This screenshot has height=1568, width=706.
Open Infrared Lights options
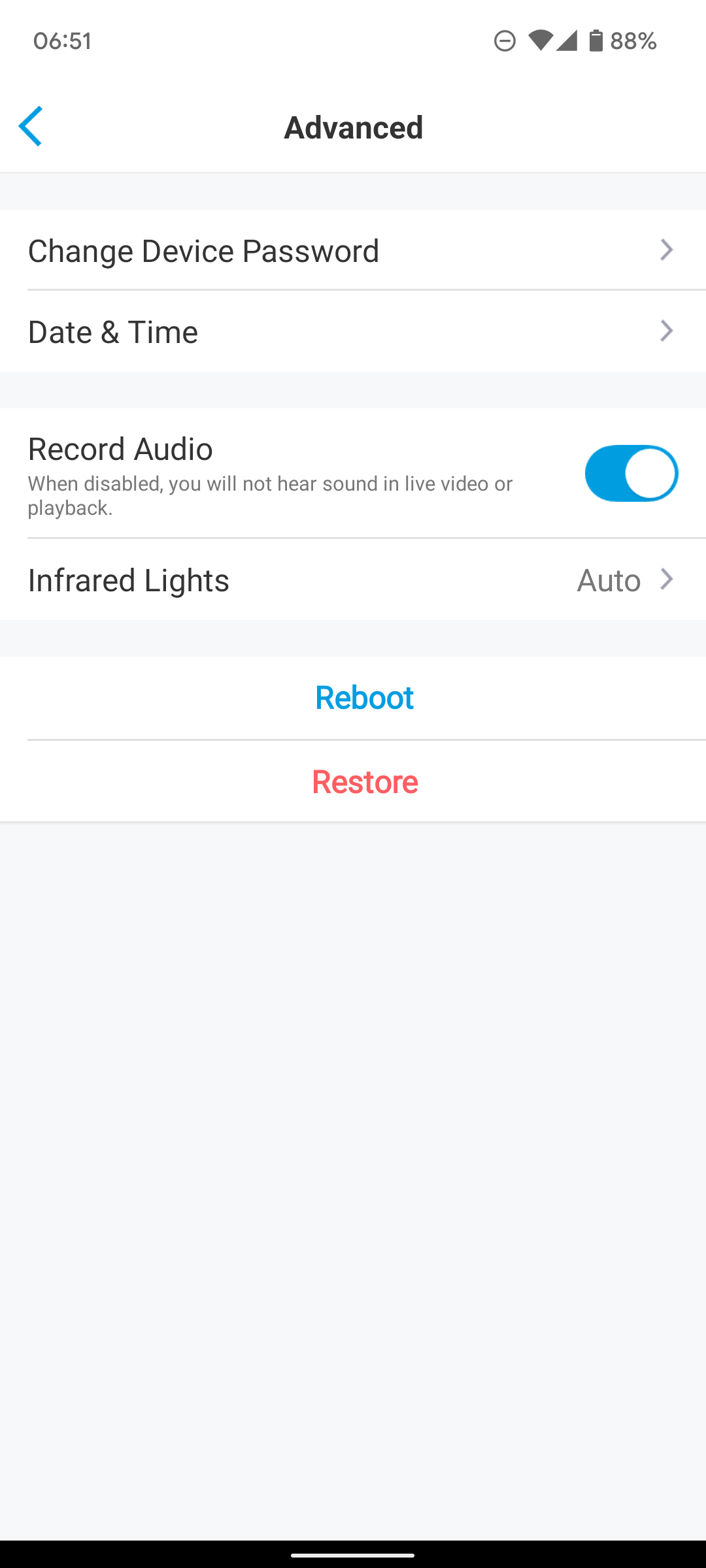[x=353, y=580]
